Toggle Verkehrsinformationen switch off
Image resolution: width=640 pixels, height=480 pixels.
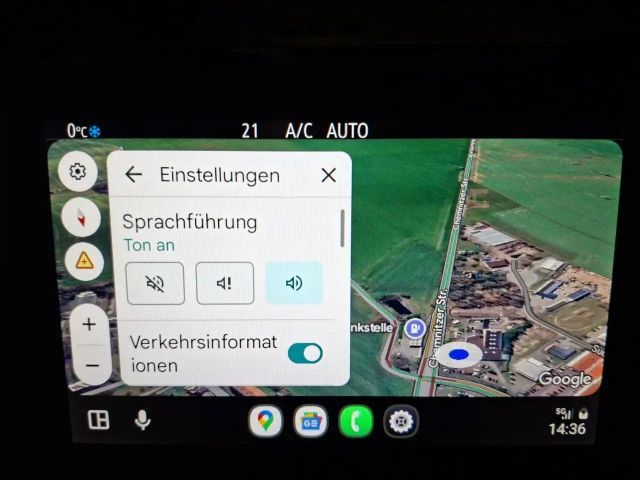[x=305, y=353]
